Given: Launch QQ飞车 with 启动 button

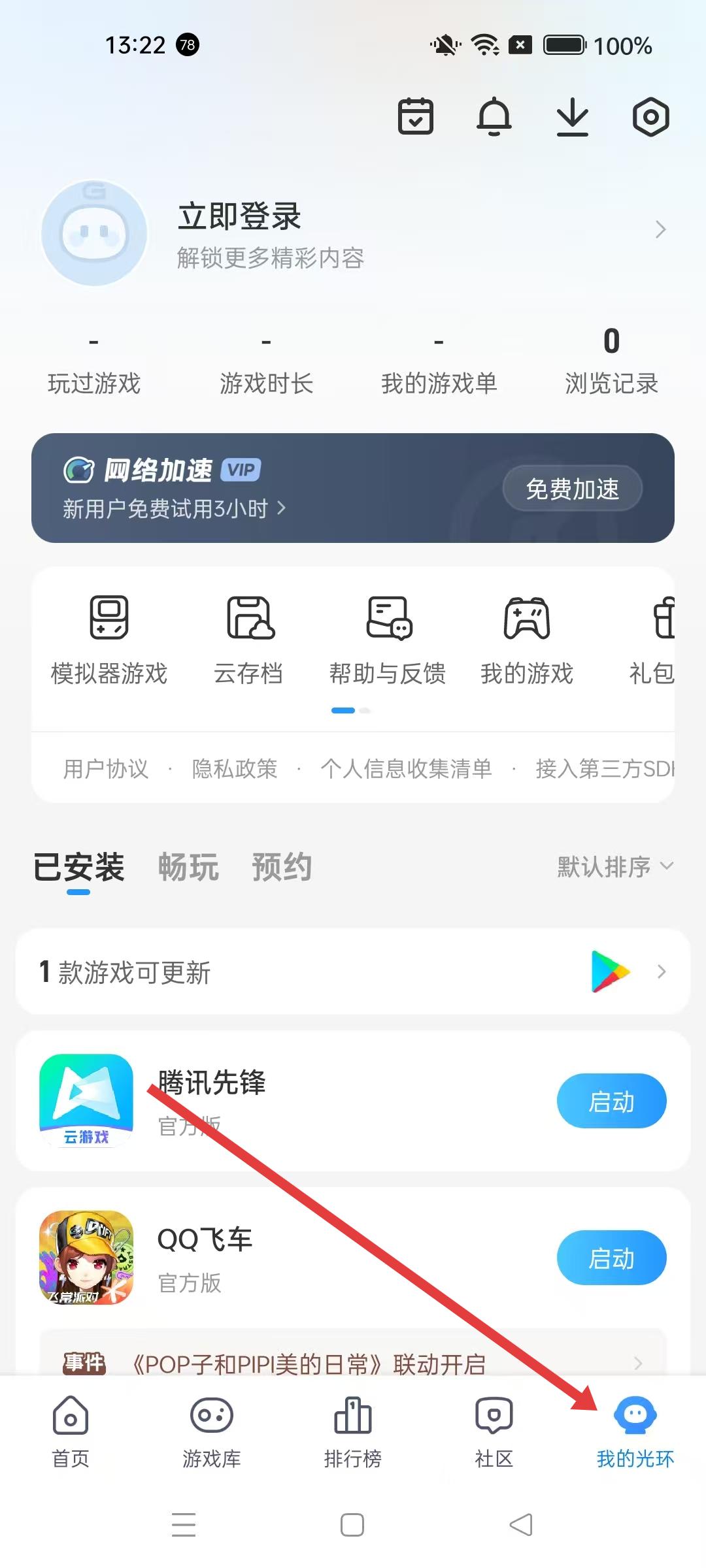Looking at the screenshot, I should [611, 1258].
